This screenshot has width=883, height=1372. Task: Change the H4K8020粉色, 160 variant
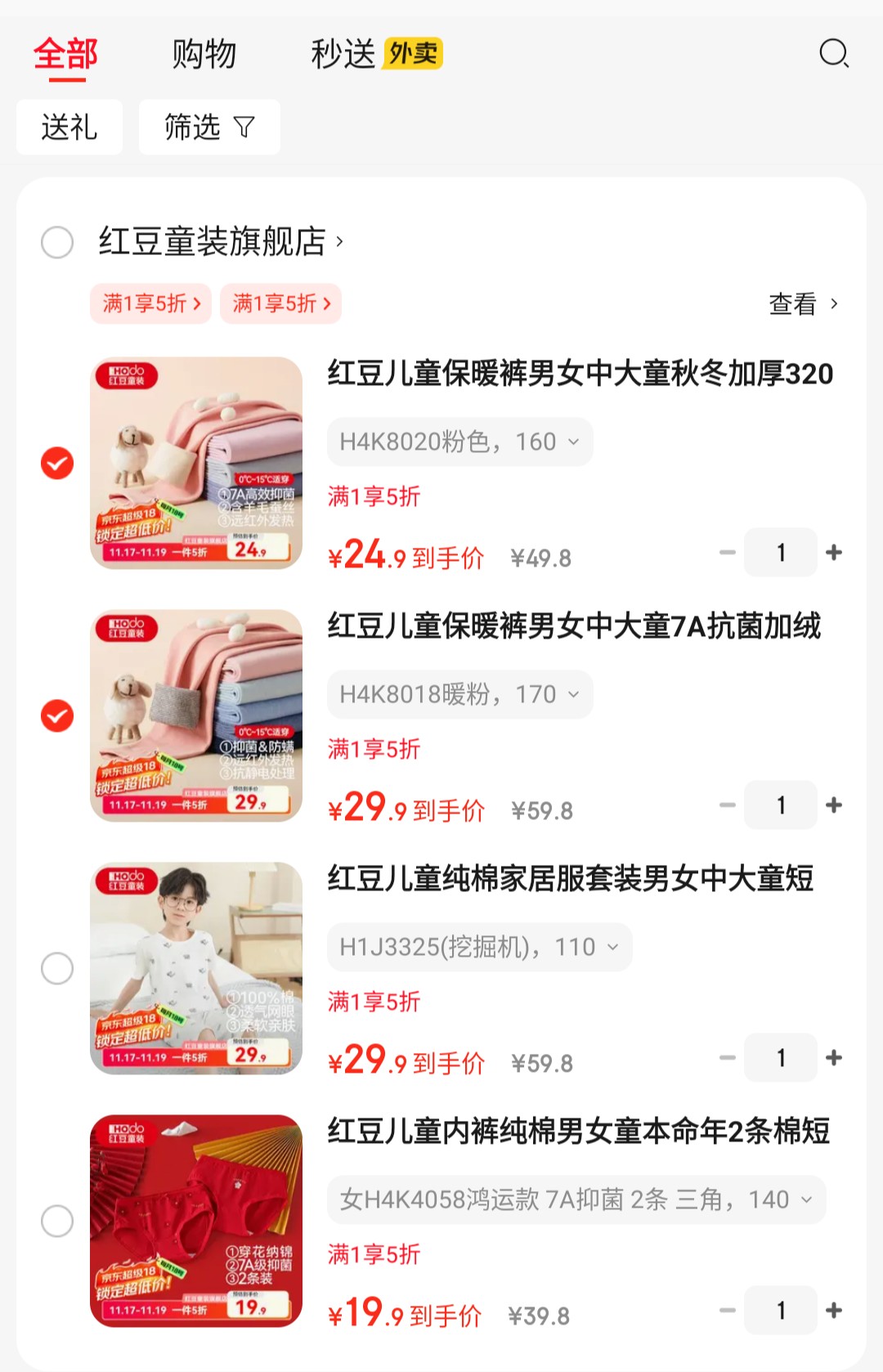click(459, 442)
